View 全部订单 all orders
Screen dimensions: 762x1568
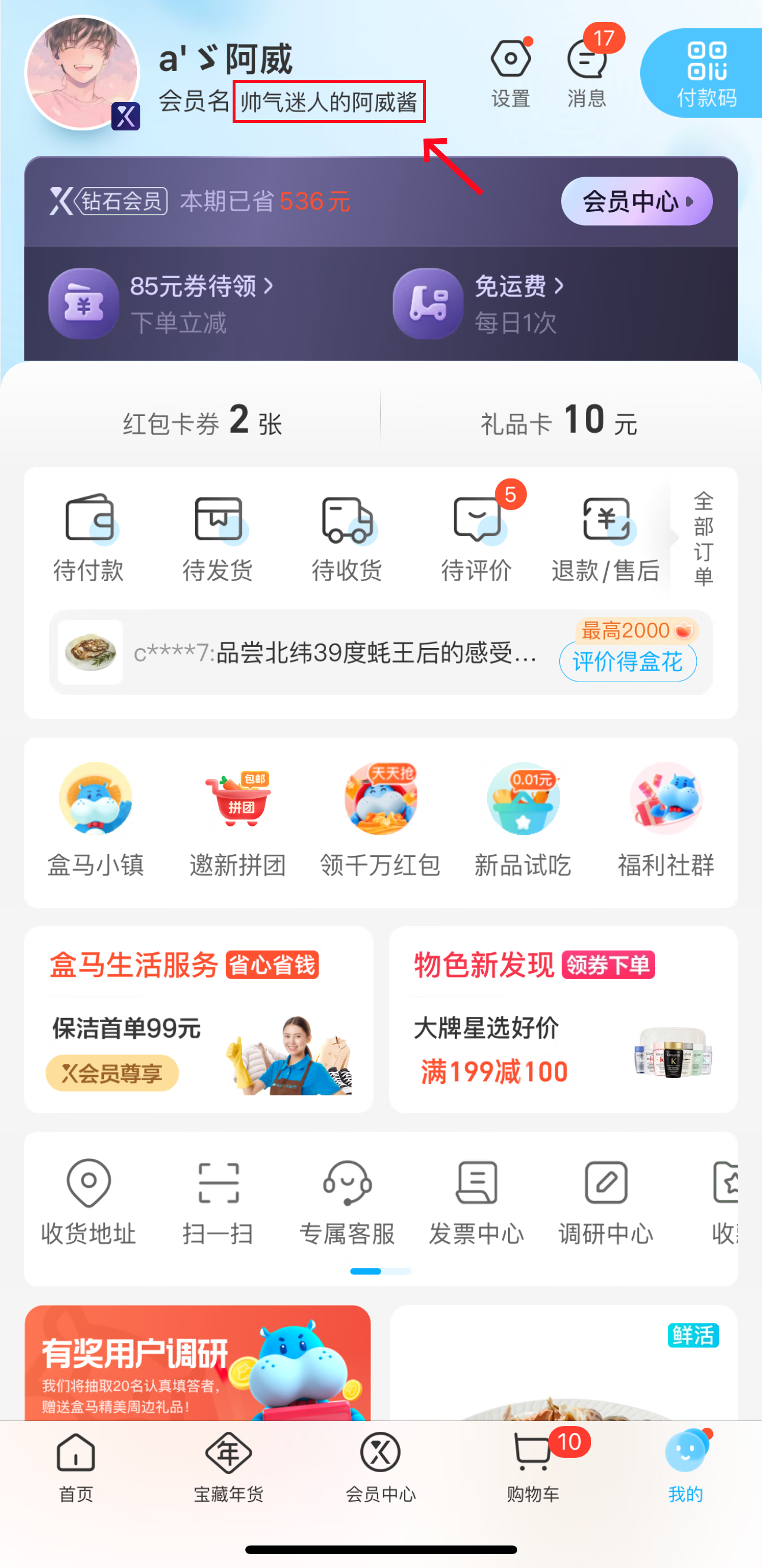pos(703,538)
